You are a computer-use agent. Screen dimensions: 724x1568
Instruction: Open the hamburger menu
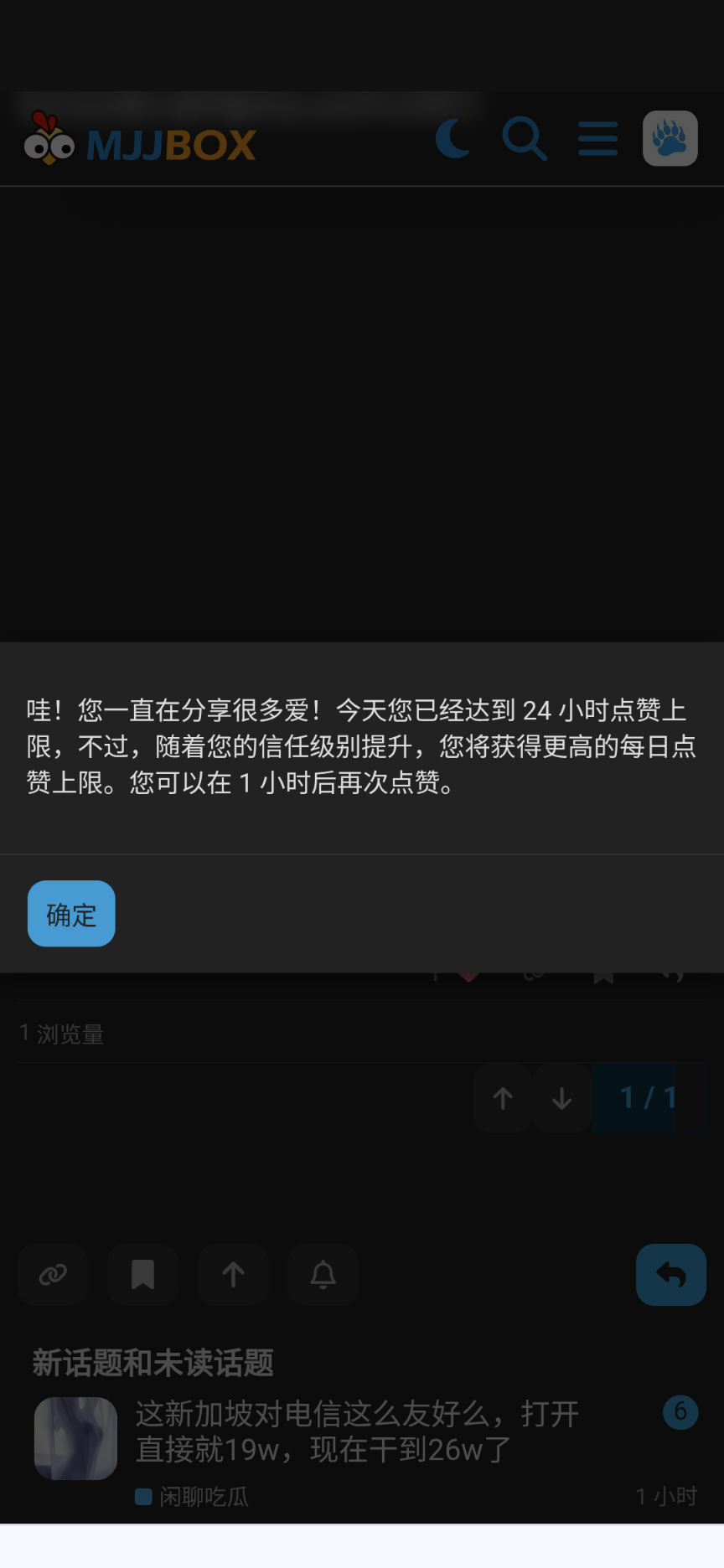click(597, 139)
